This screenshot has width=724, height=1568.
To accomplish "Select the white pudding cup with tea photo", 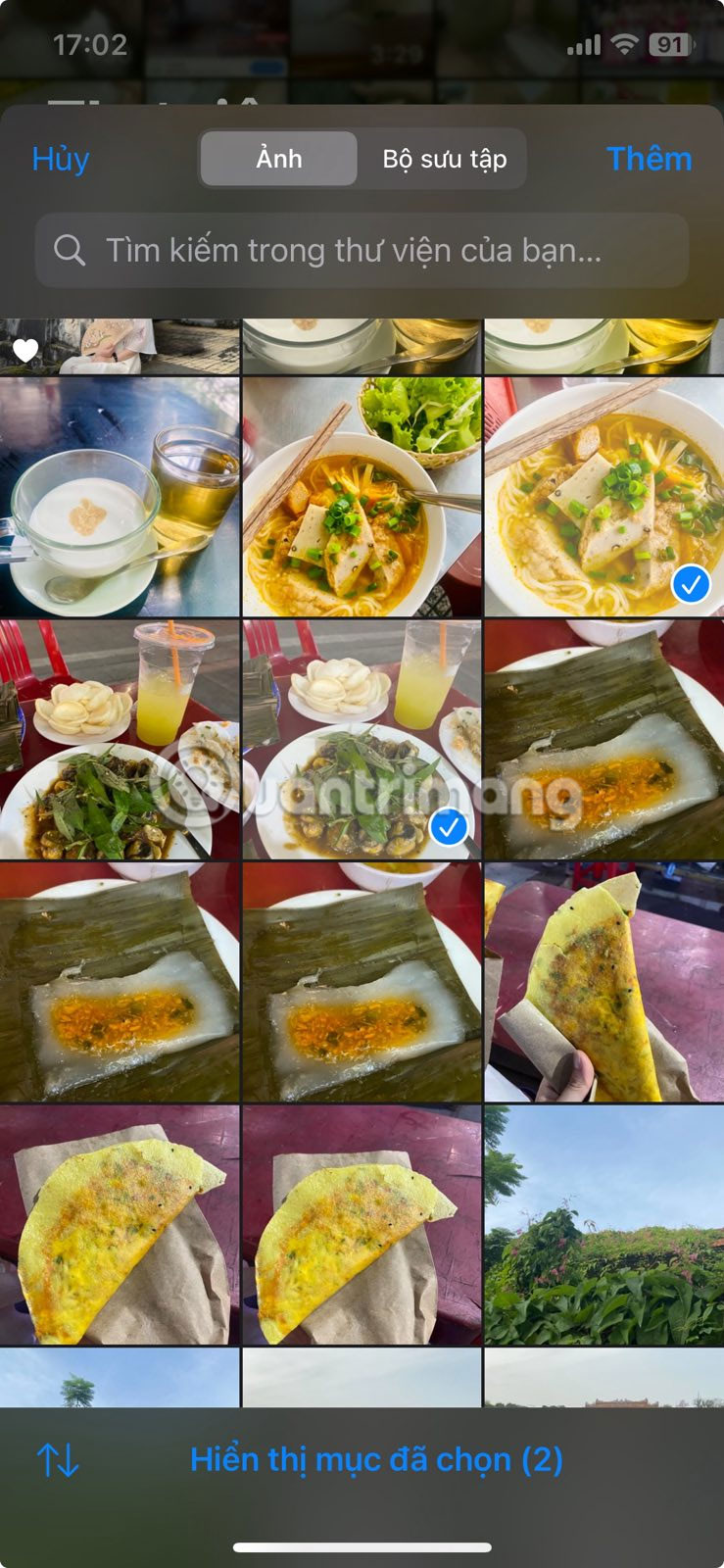I will click(119, 498).
